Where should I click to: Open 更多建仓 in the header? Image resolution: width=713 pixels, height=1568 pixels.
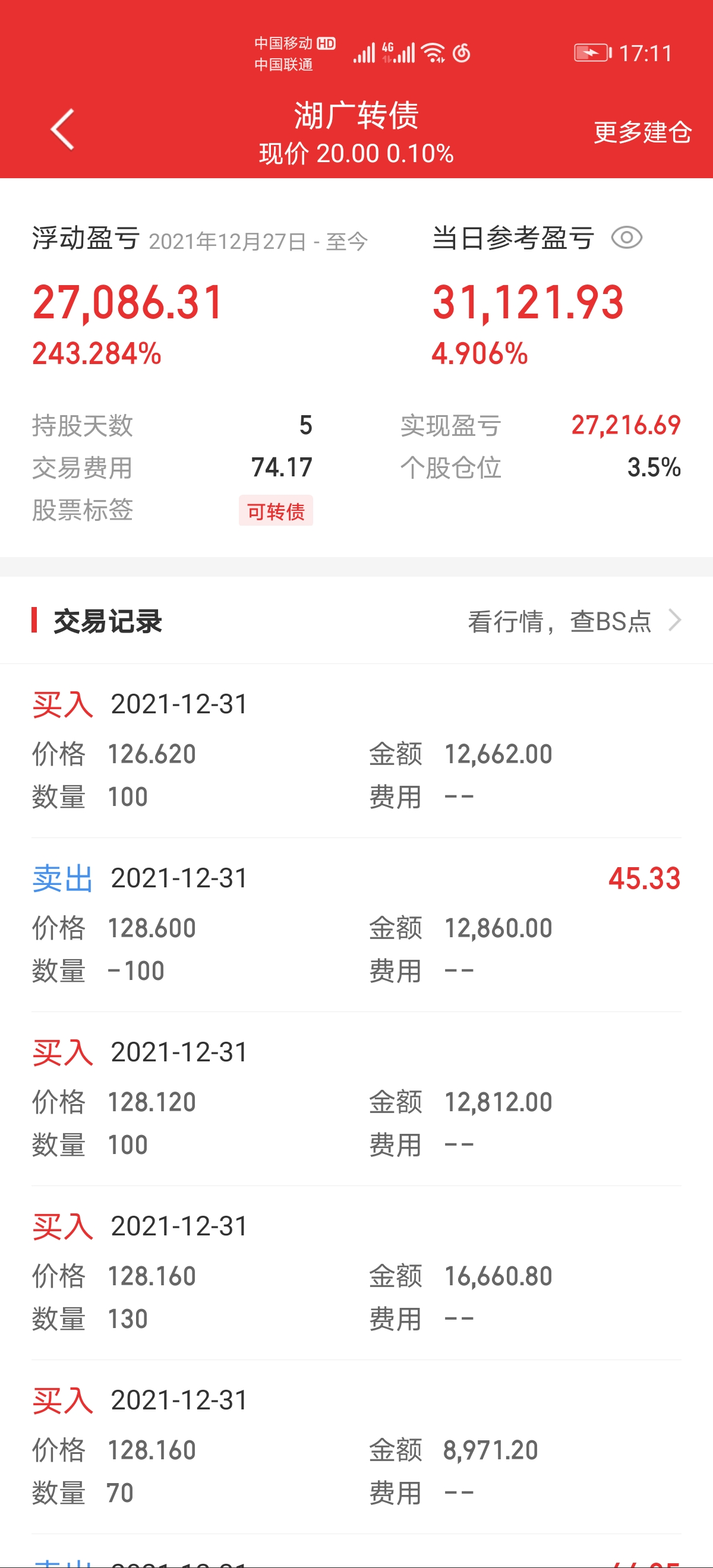coord(642,132)
